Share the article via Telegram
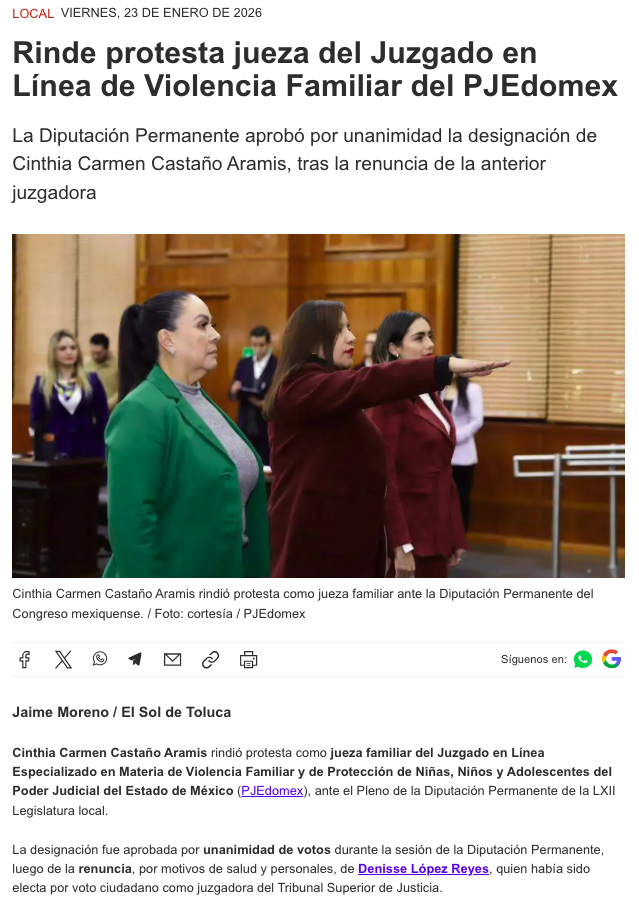 (x=135, y=659)
